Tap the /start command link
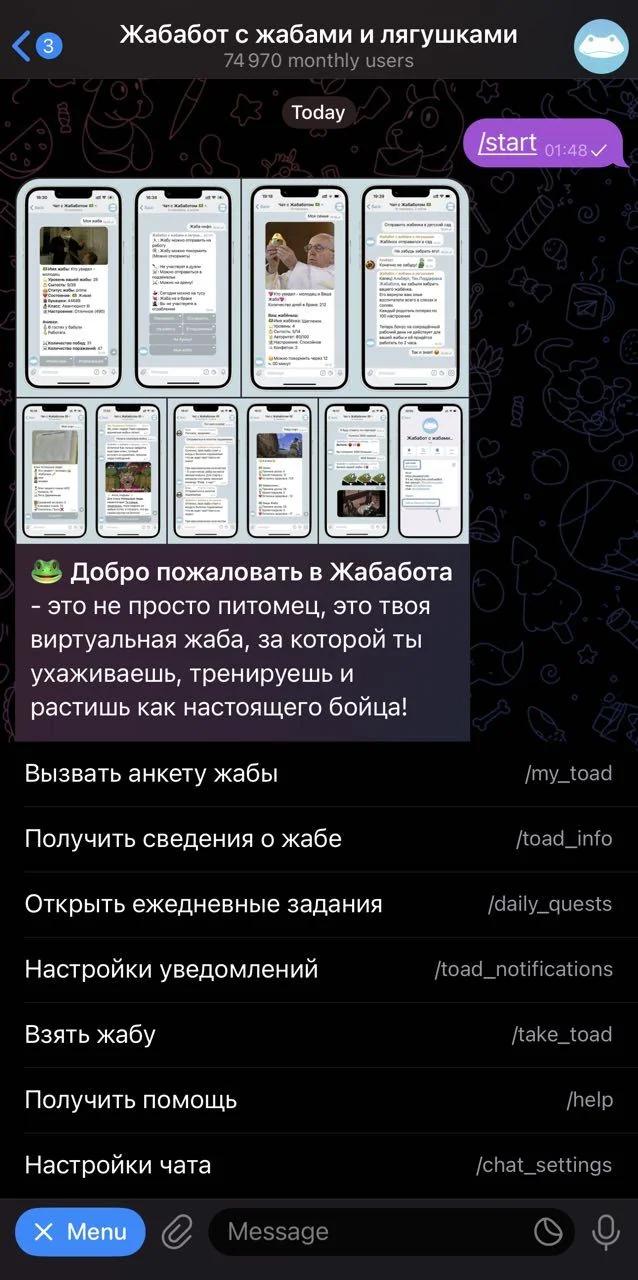Screen dimensions: 638x1280 pyautogui.click(x=508, y=143)
